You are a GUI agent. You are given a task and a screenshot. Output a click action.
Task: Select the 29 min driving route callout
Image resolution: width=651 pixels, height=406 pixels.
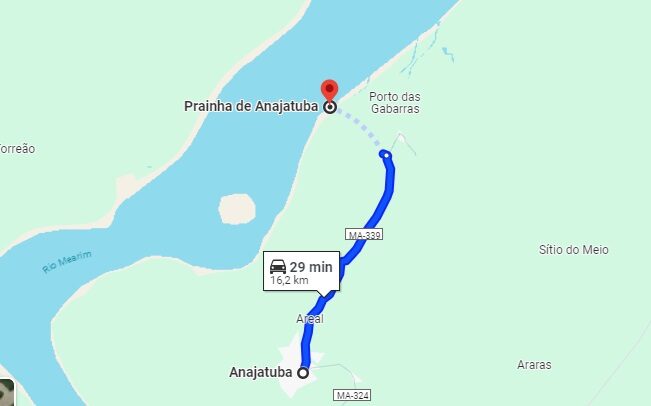tap(301, 271)
